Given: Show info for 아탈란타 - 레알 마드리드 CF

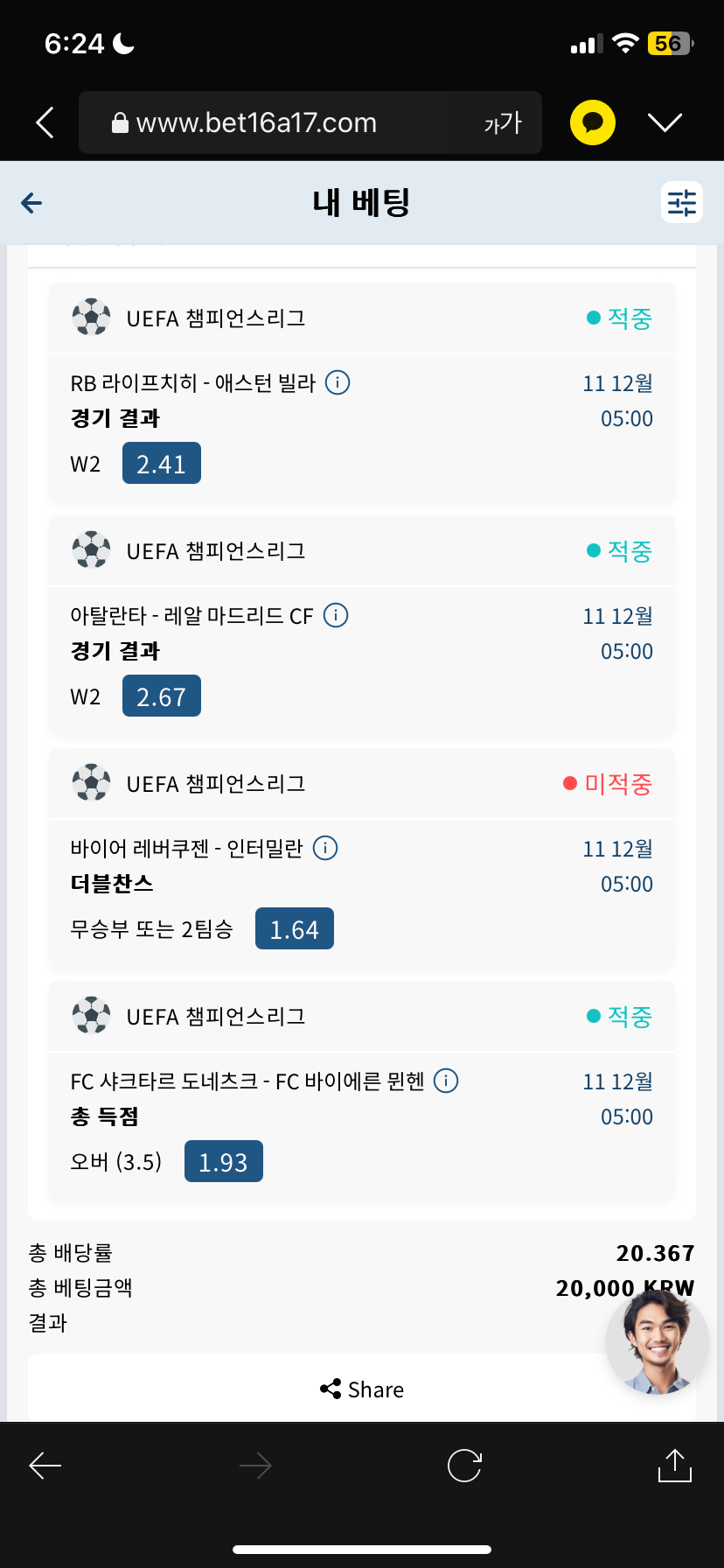Looking at the screenshot, I should pos(336,615).
